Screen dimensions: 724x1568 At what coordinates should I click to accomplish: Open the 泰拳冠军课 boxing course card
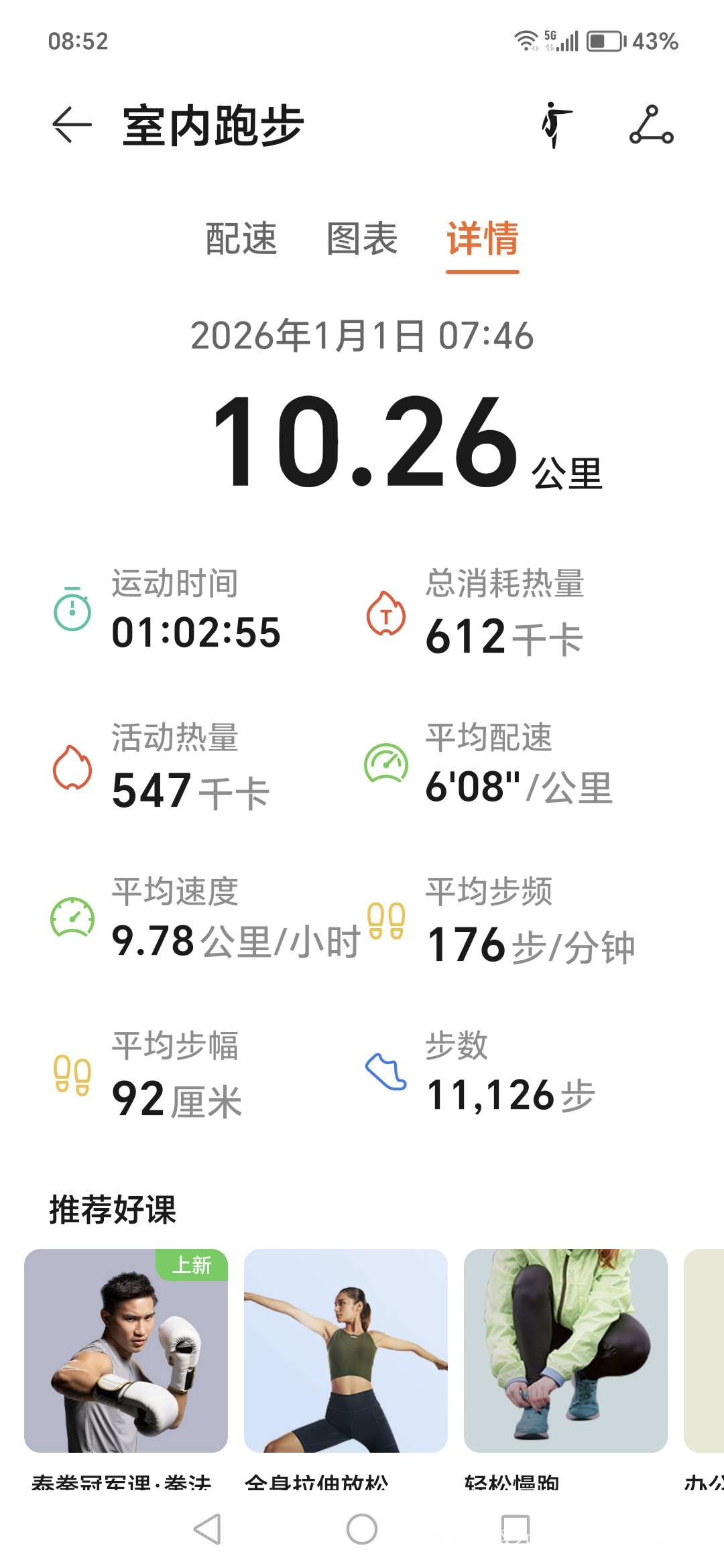pos(126,1350)
